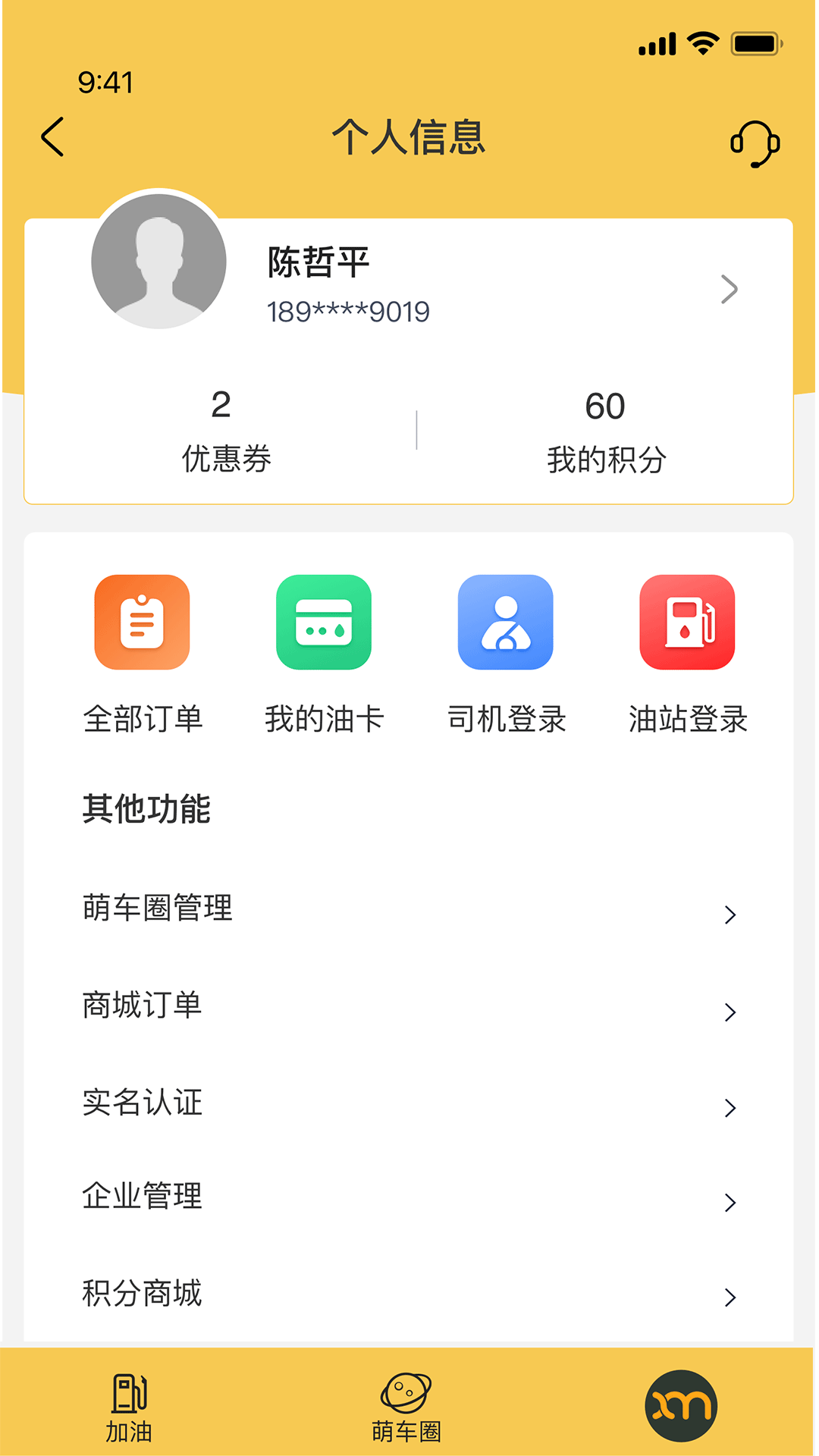The width and height of the screenshot is (819, 1456).
Task: Open 萌车圈管理 row
Action: click(x=408, y=909)
